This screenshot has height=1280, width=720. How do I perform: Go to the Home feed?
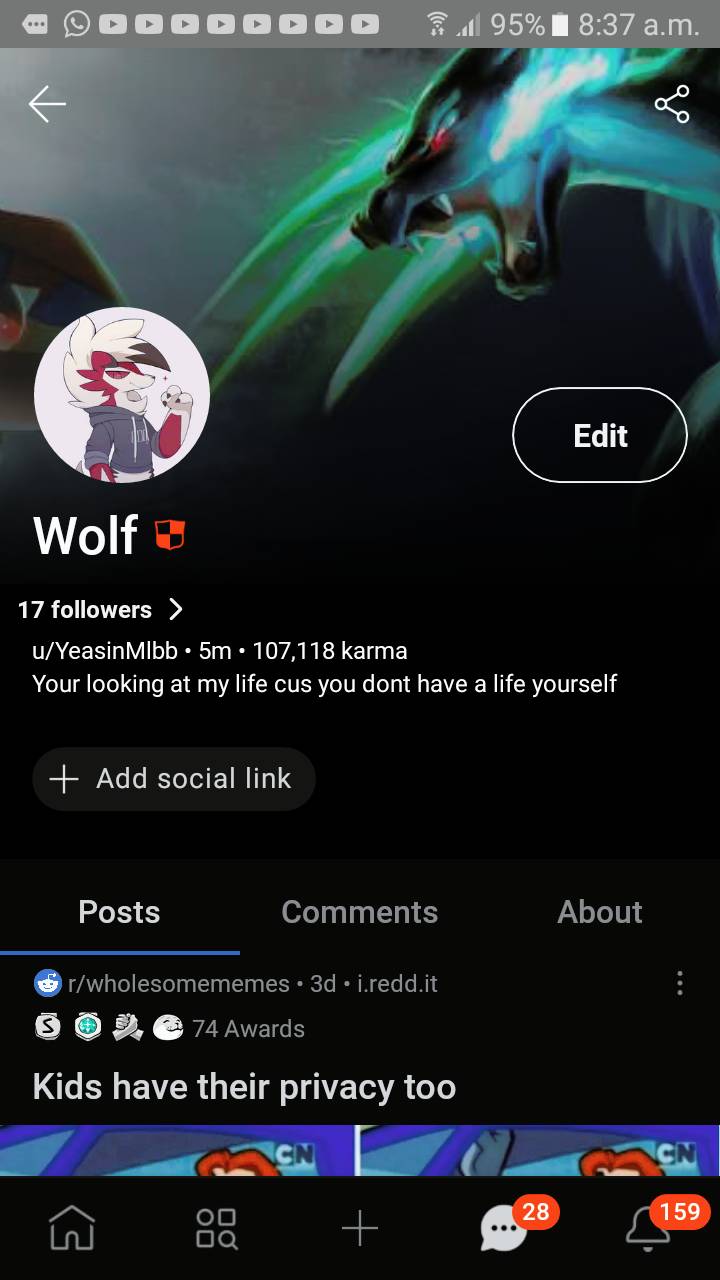coord(72,1229)
